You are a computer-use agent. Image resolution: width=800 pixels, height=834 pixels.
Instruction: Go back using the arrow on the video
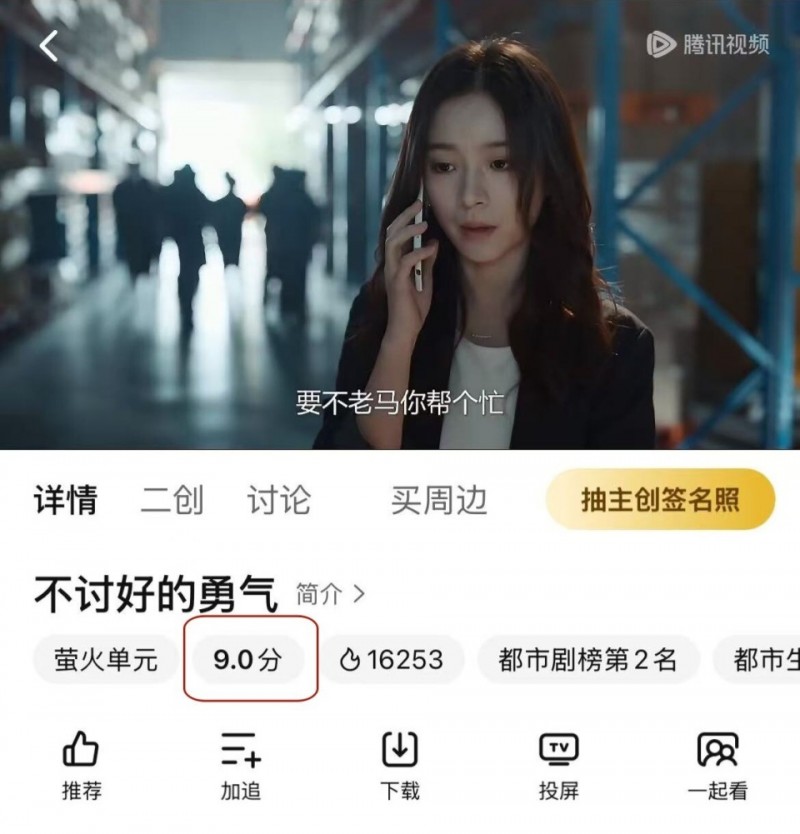(48, 46)
